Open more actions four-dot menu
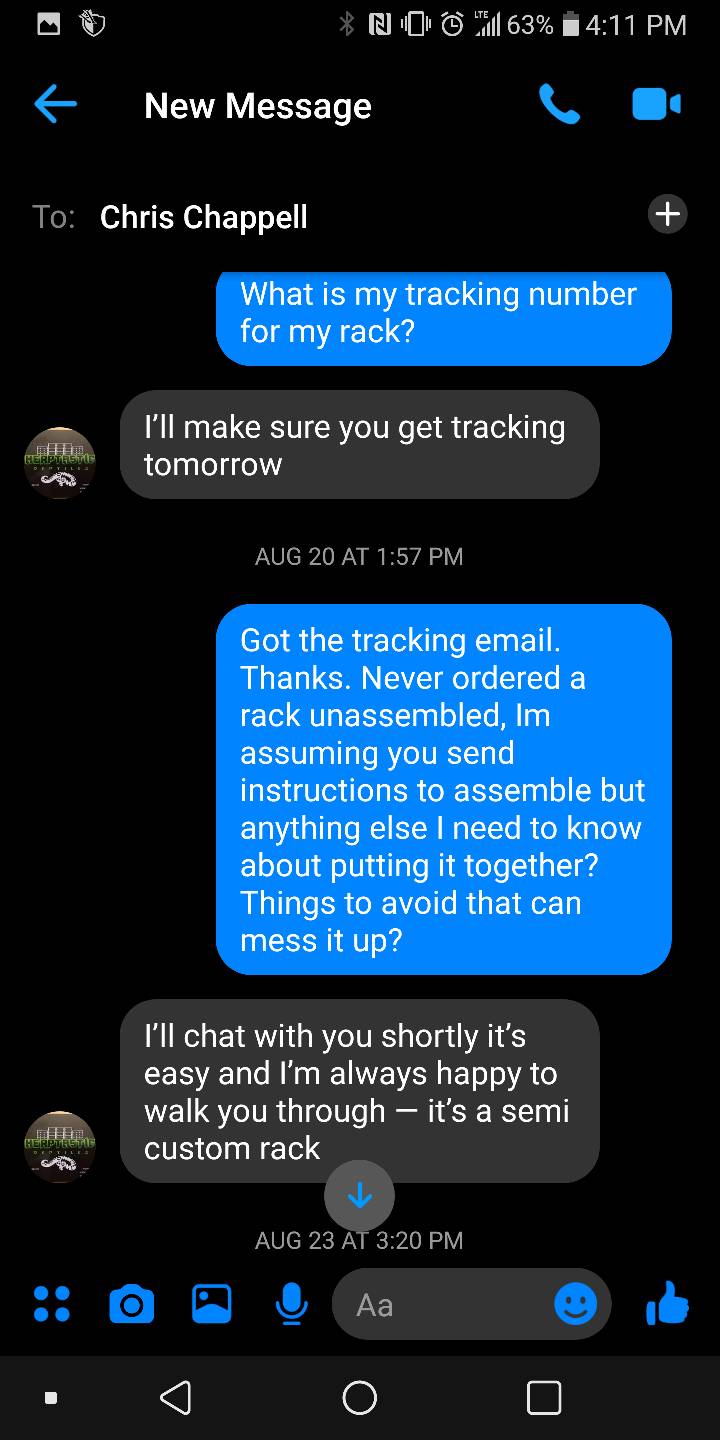 [52, 1304]
